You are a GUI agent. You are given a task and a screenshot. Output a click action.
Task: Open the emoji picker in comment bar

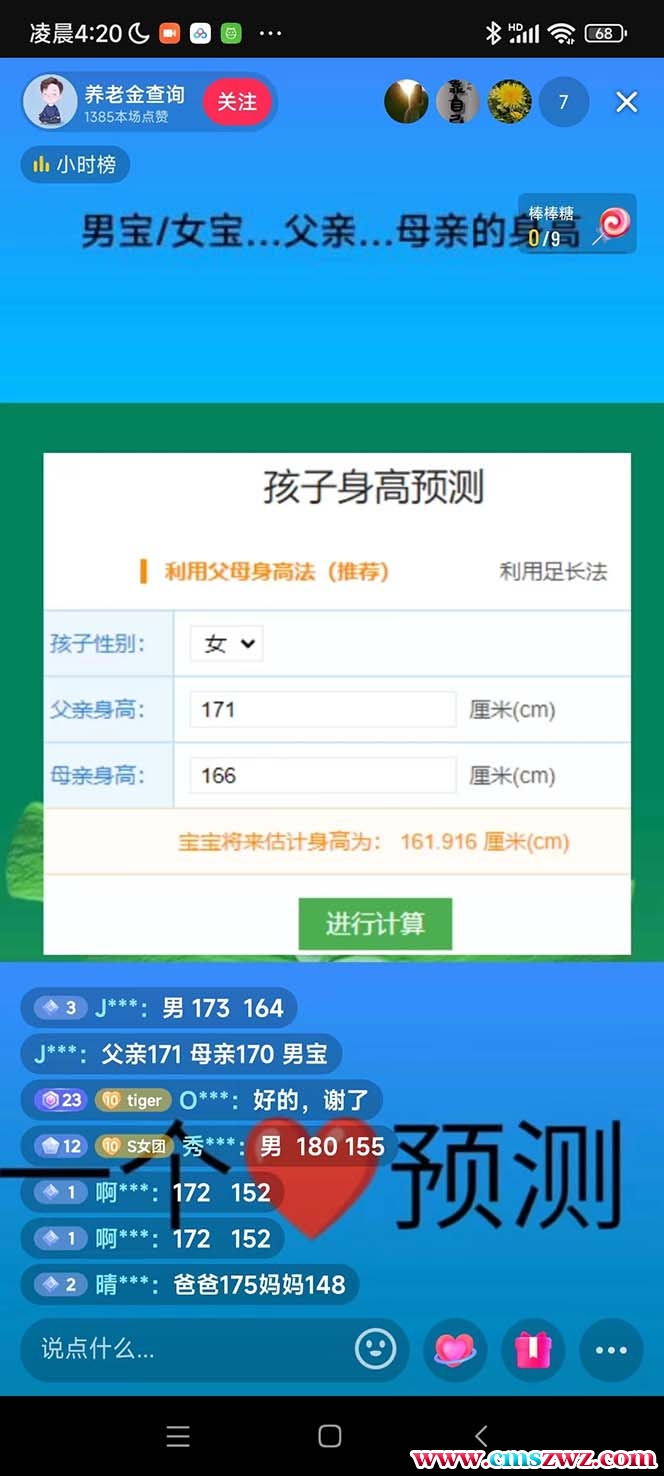[x=376, y=1349]
